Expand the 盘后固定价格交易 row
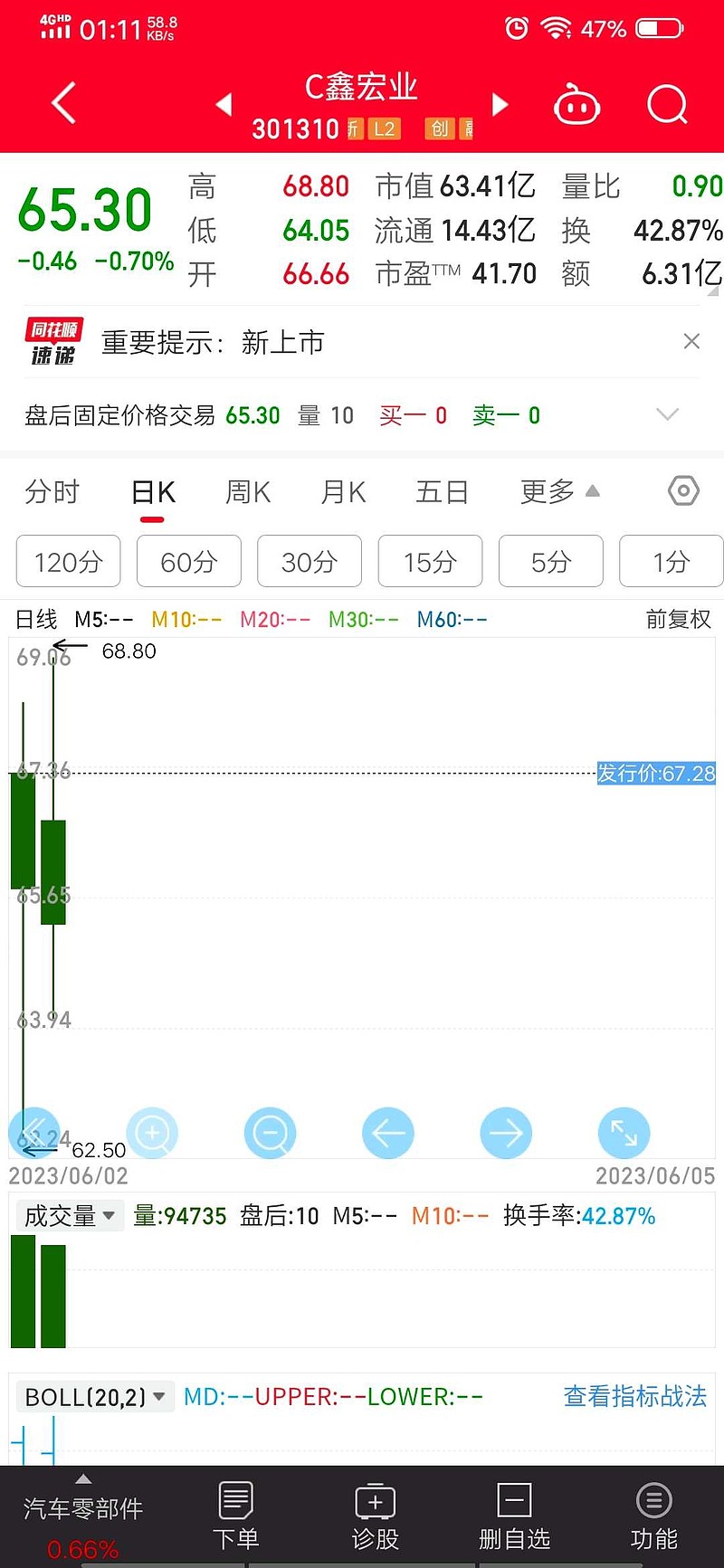The width and height of the screenshot is (724, 1568). tap(667, 414)
